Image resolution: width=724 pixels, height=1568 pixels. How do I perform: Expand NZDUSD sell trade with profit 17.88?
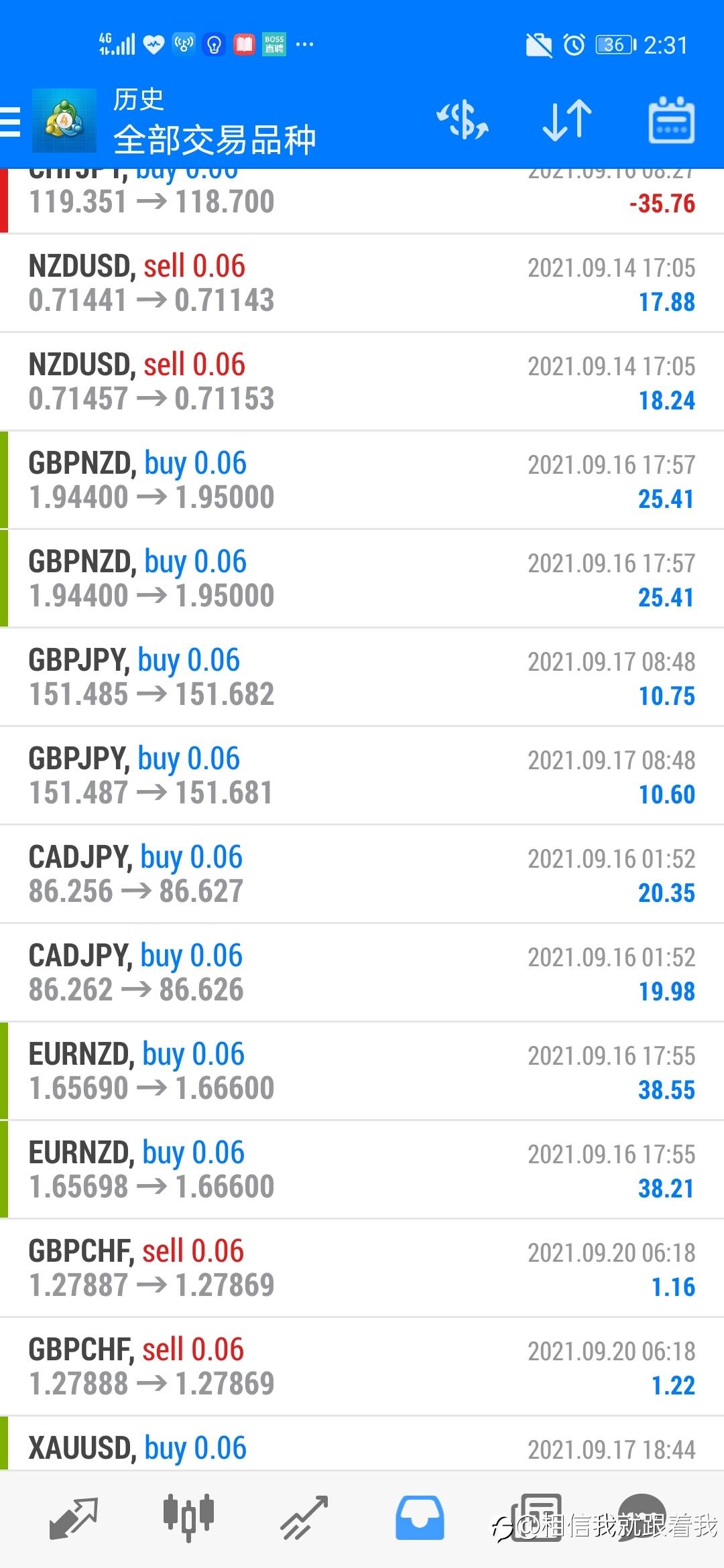(x=362, y=283)
